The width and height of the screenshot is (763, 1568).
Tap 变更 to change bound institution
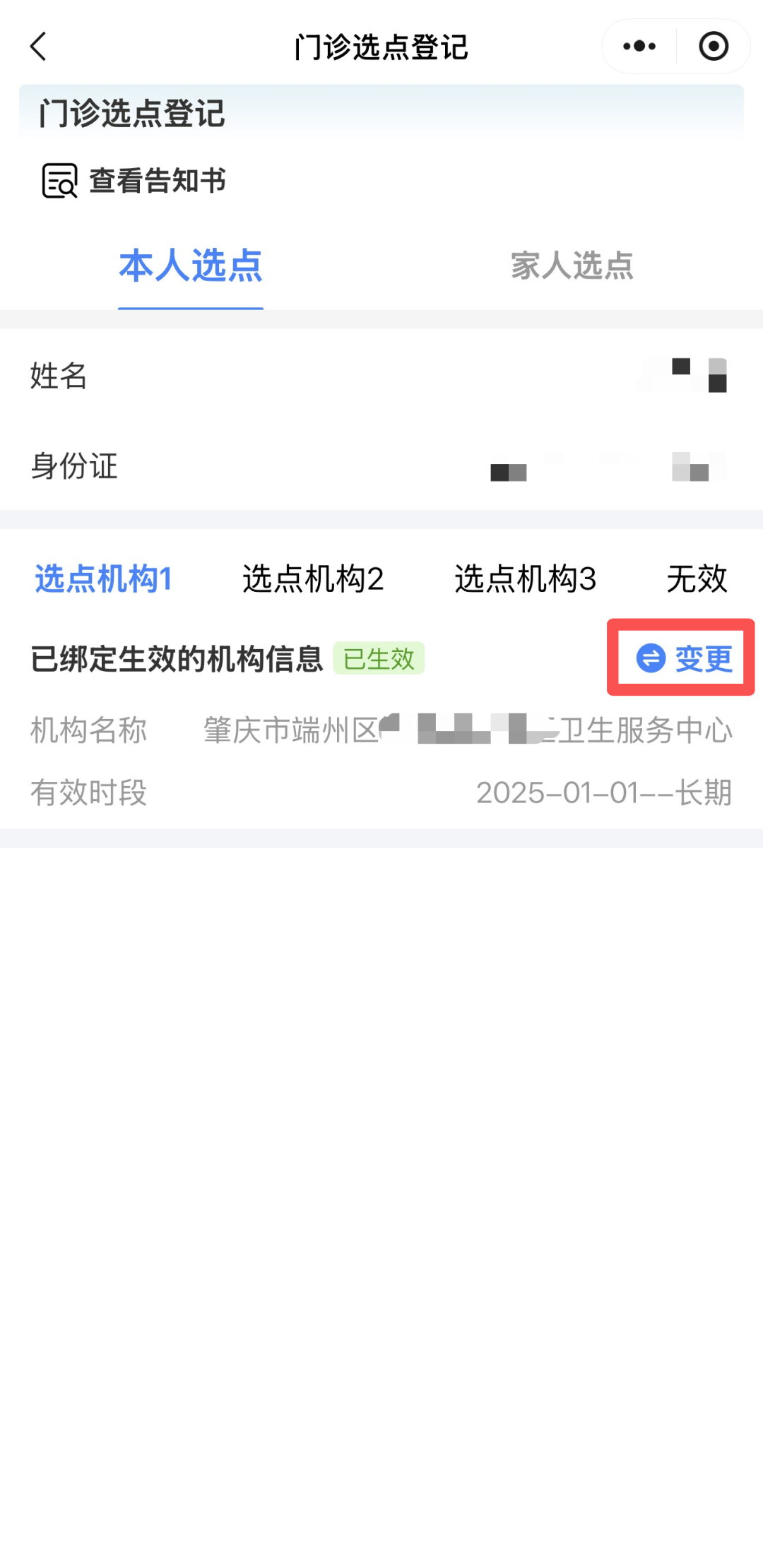[x=683, y=658]
